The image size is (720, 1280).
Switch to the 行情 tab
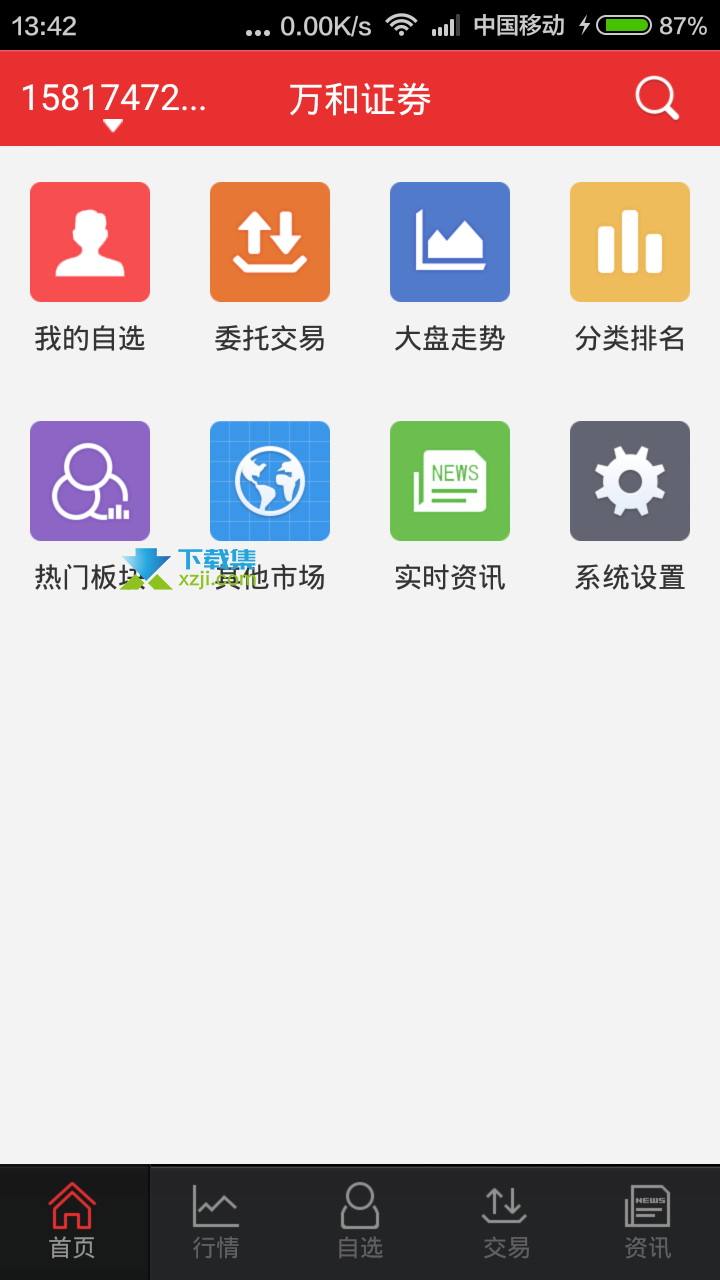click(x=216, y=1222)
